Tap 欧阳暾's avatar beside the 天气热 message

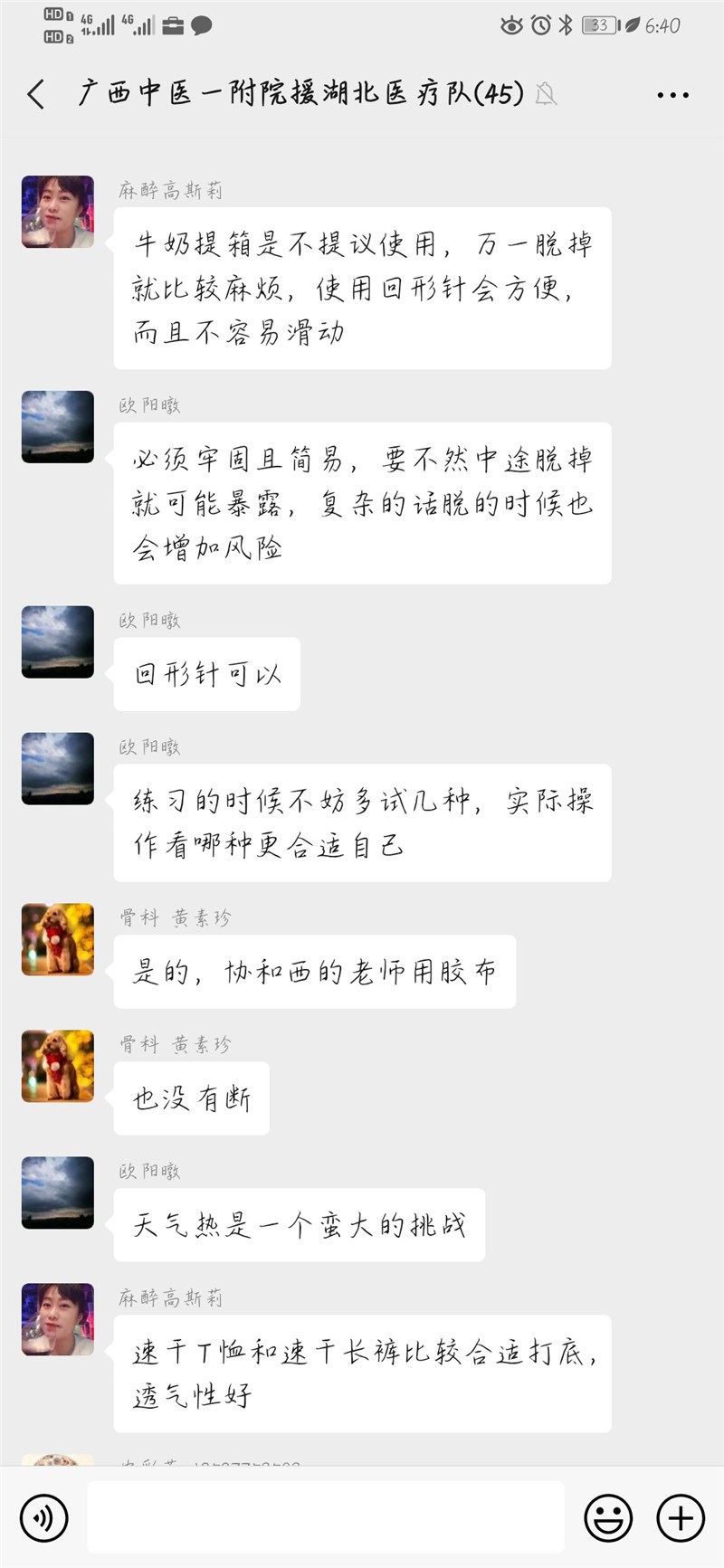pos(58,1193)
